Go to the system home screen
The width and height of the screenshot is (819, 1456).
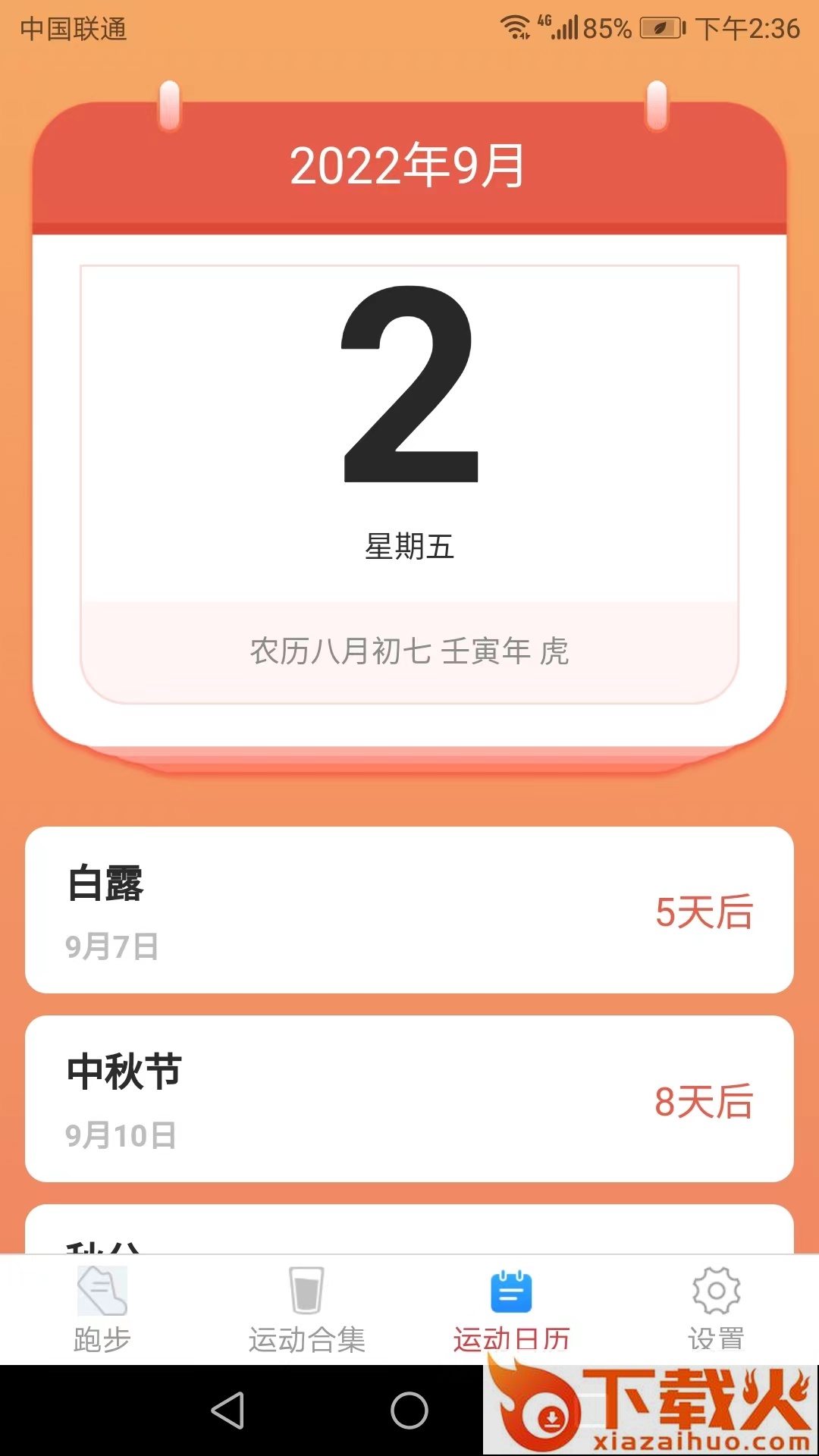(x=409, y=1410)
